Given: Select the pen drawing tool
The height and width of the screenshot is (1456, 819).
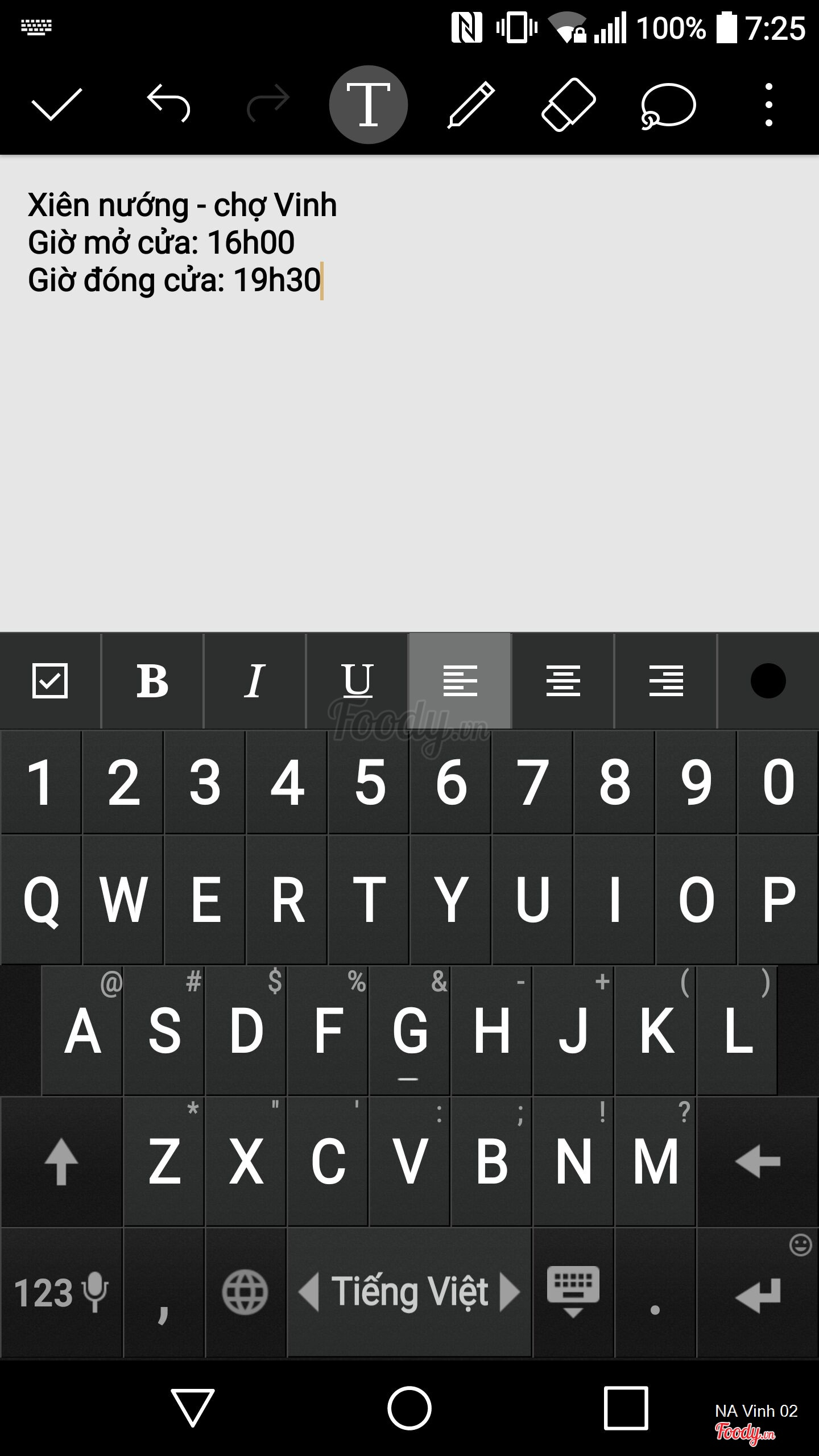Looking at the screenshot, I should pos(470,105).
